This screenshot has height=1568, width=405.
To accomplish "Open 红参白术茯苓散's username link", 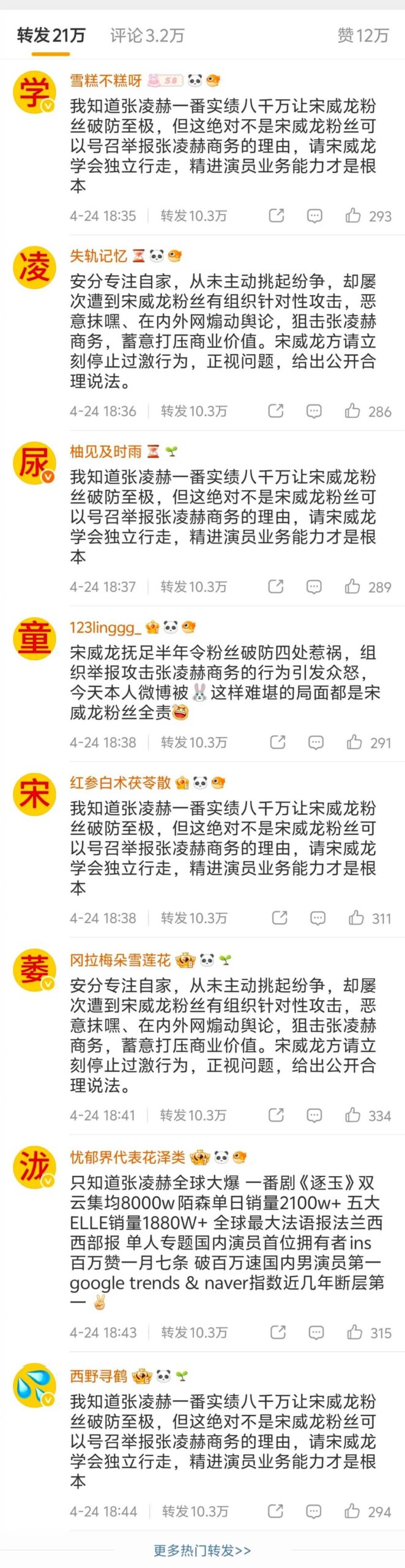I will (120, 783).
